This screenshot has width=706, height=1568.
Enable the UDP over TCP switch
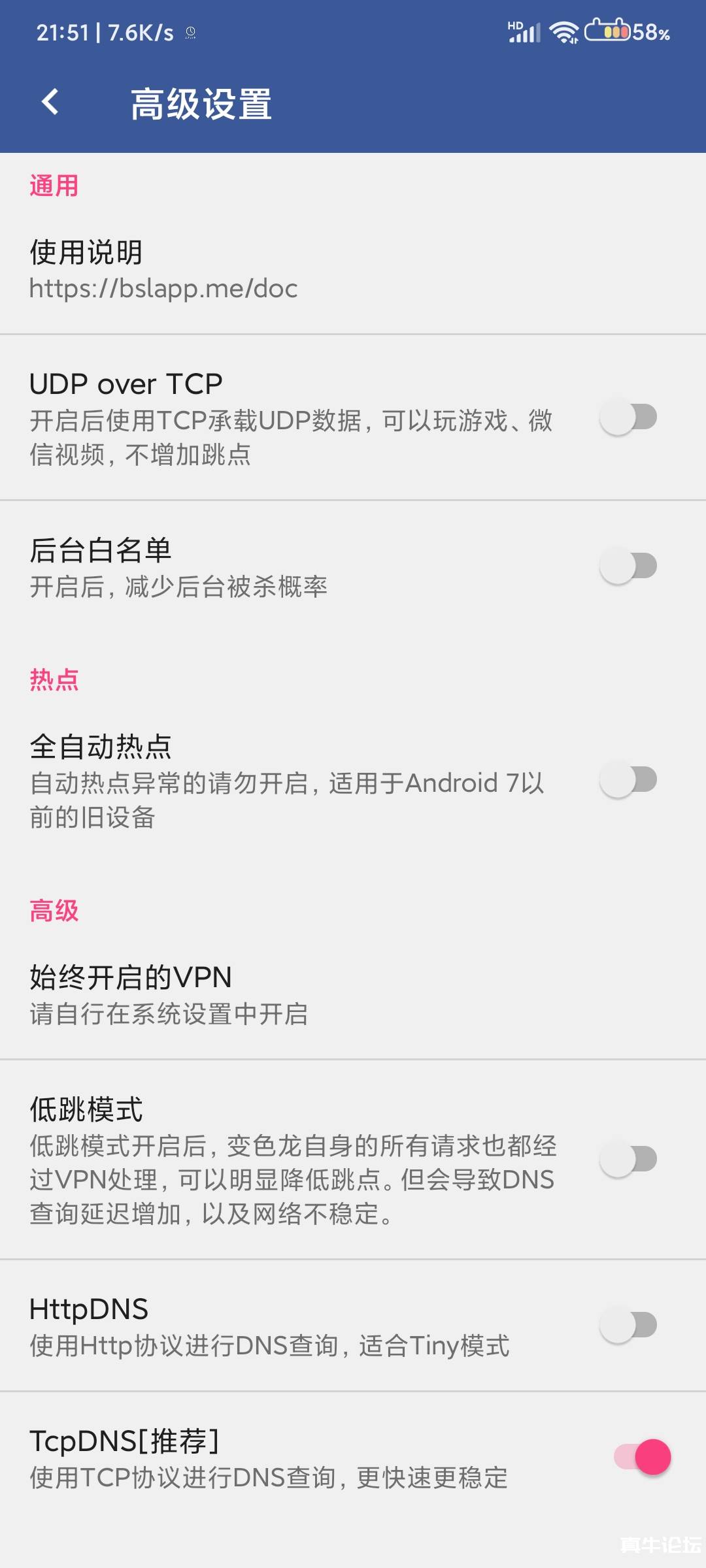point(628,418)
